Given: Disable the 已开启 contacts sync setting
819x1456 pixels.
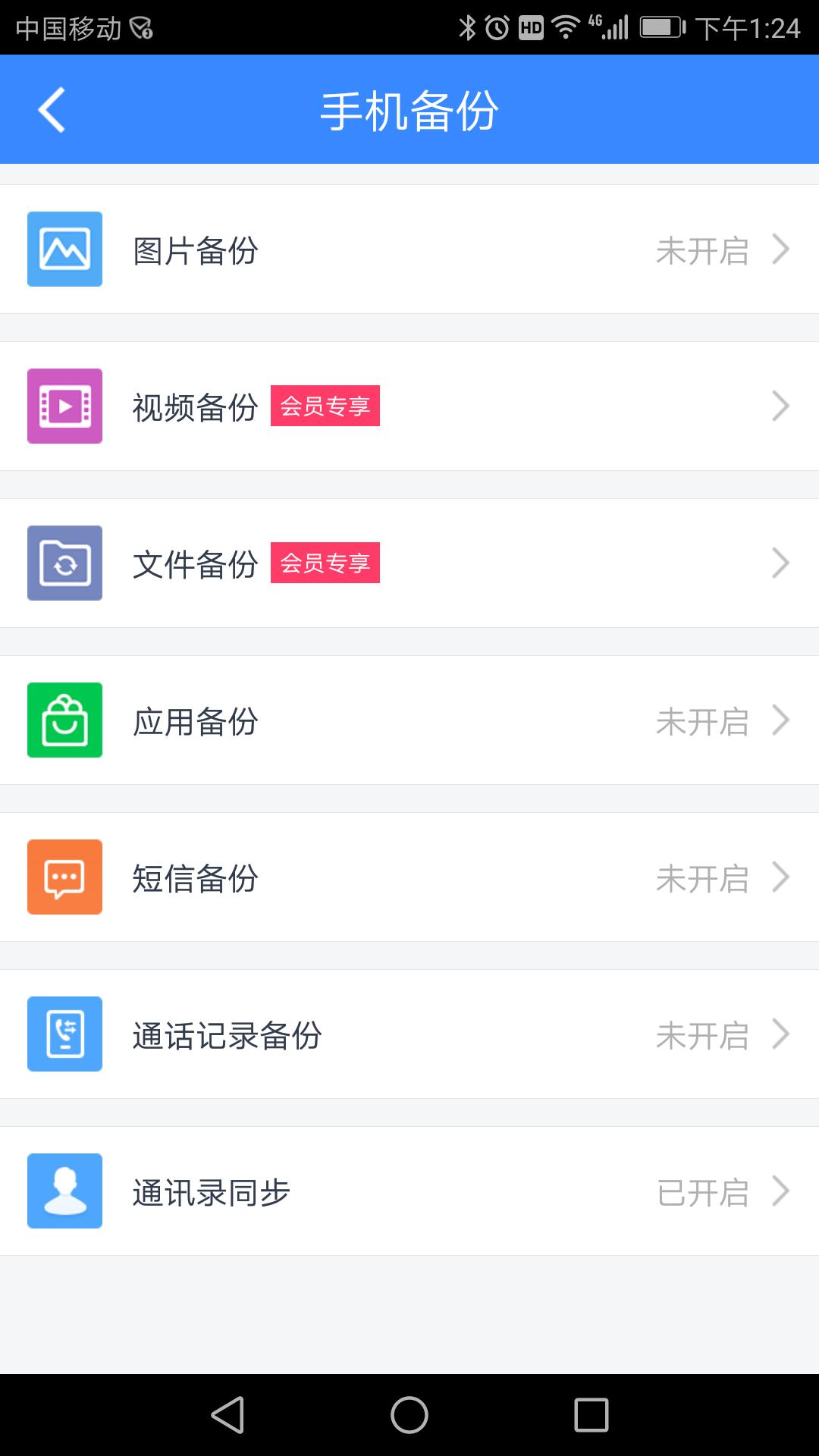Looking at the screenshot, I should [701, 1191].
